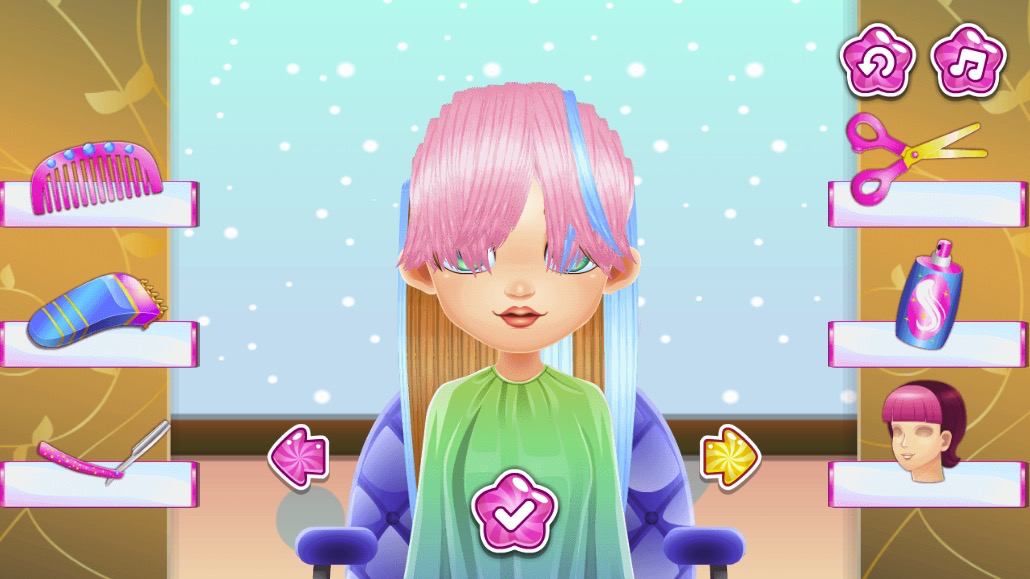Tap the reset button
The width and height of the screenshot is (1030, 579).
tap(877, 60)
